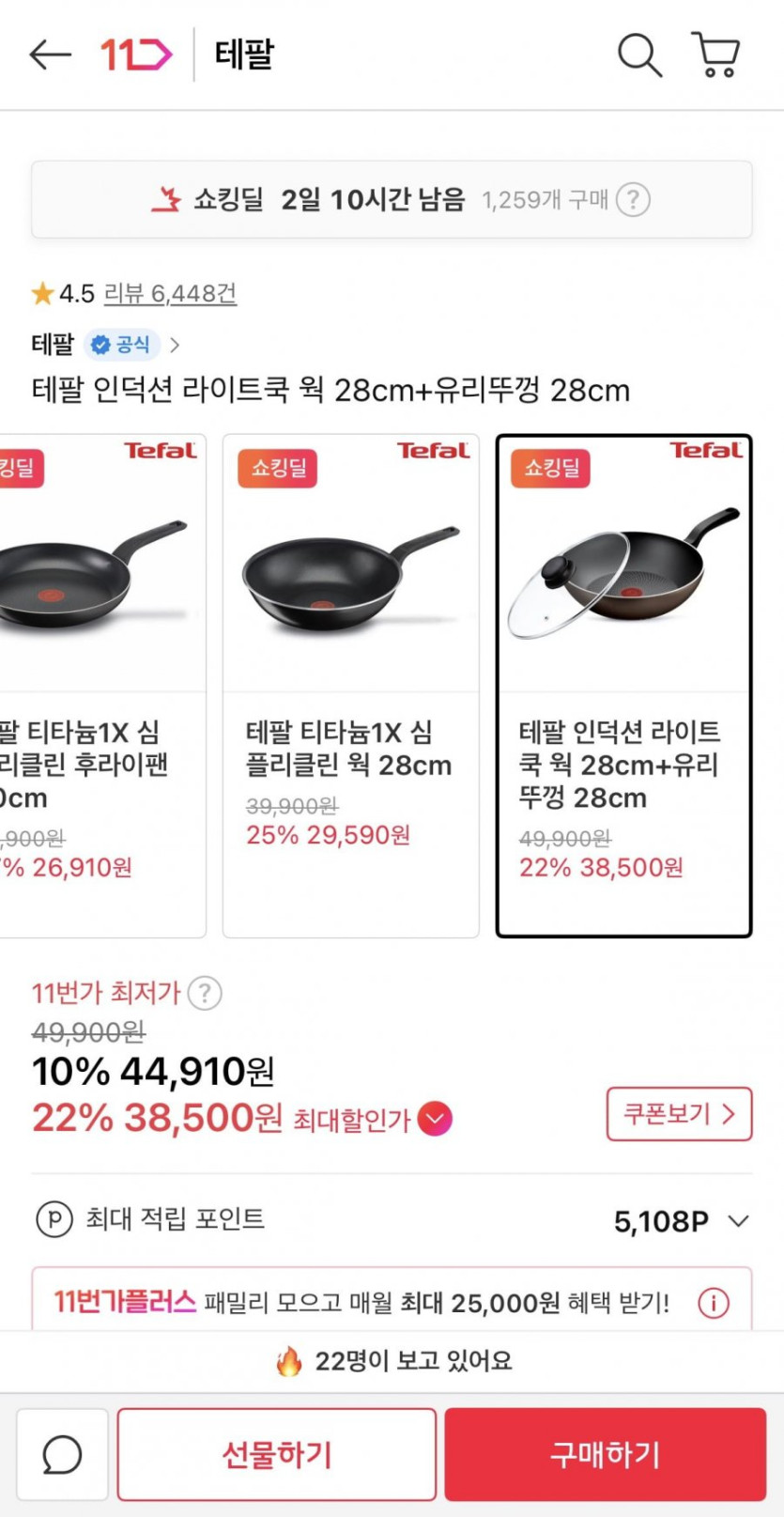Open 리뷰 6,448건 reviews link
This screenshot has width=784, height=1517.
tap(170, 294)
